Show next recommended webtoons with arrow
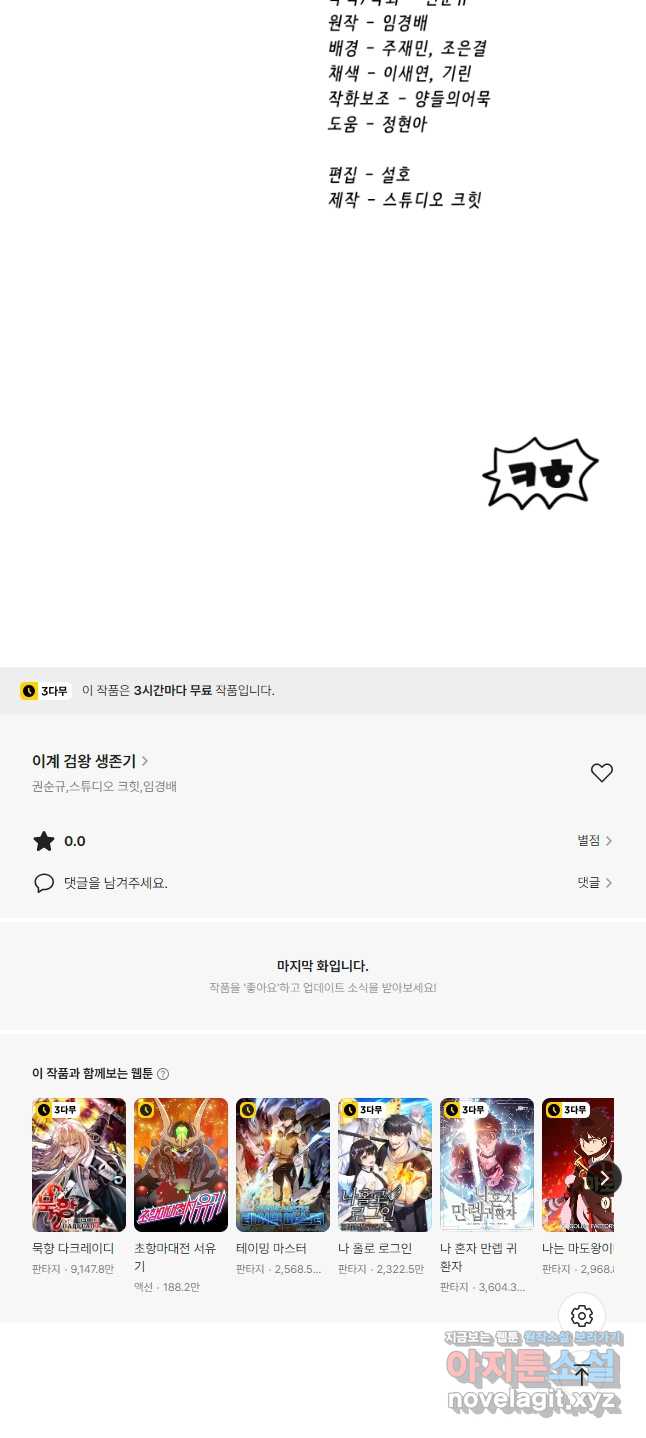 point(604,1178)
